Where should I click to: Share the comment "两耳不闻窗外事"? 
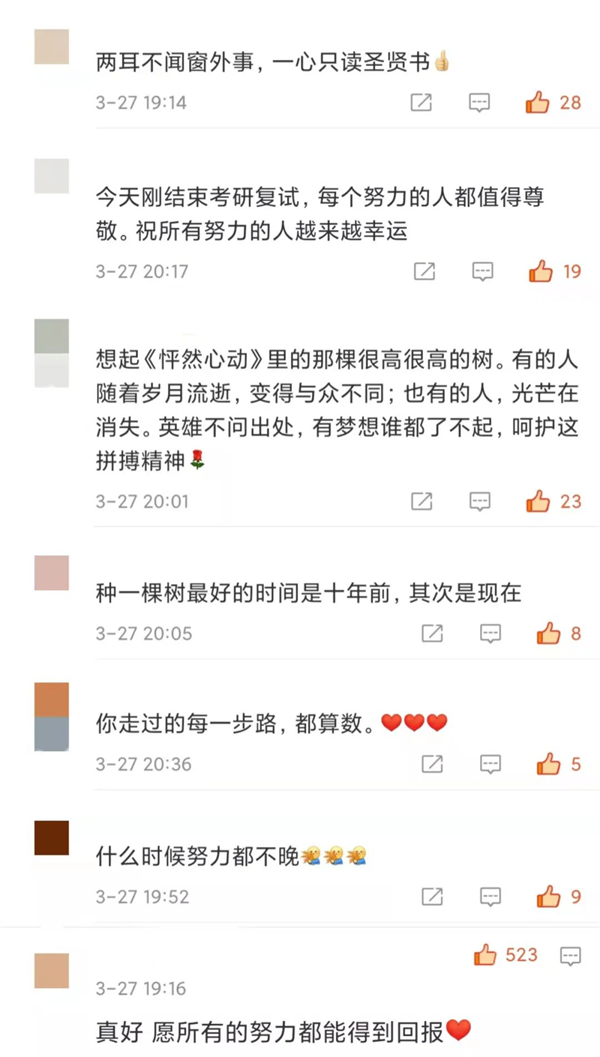[421, 102]
